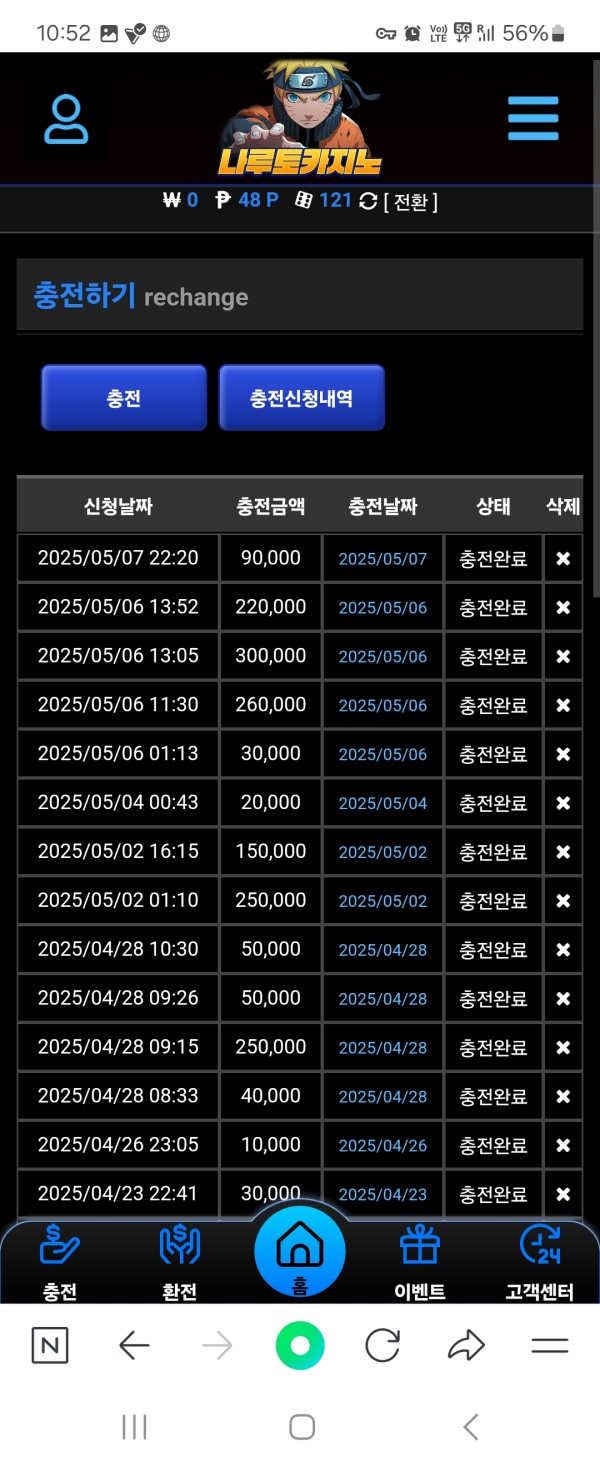Viewport: 600px width, 1467px height.
Task: Tap the blue 충전 button
Action: coord(124,398)
